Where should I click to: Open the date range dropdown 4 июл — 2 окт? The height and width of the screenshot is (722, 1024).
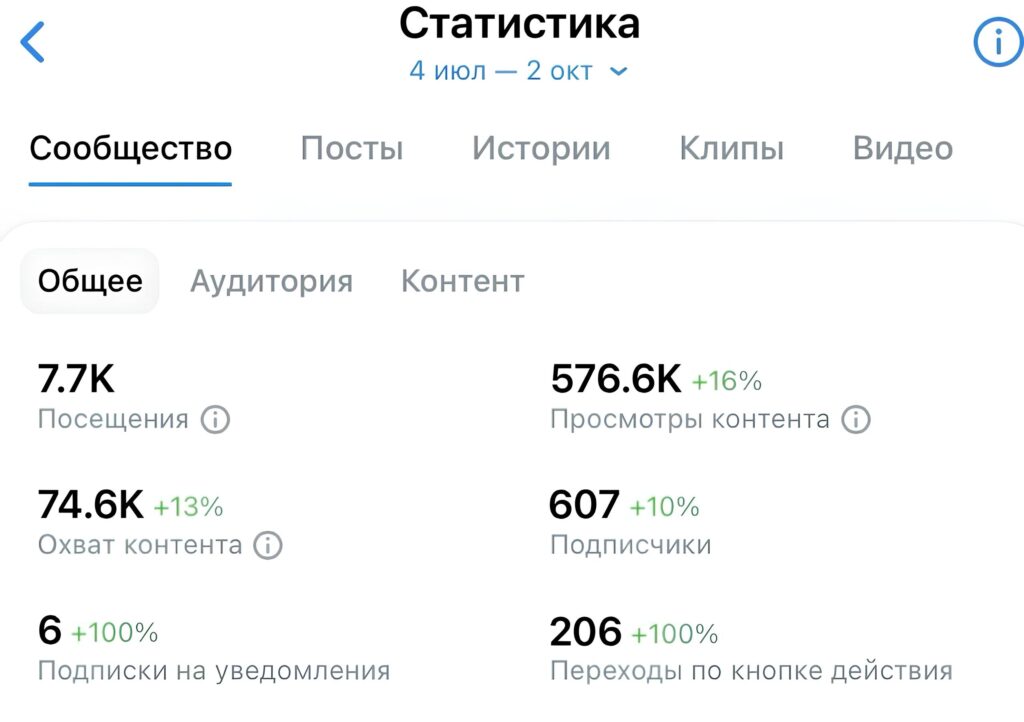click(x=518, y=71)
